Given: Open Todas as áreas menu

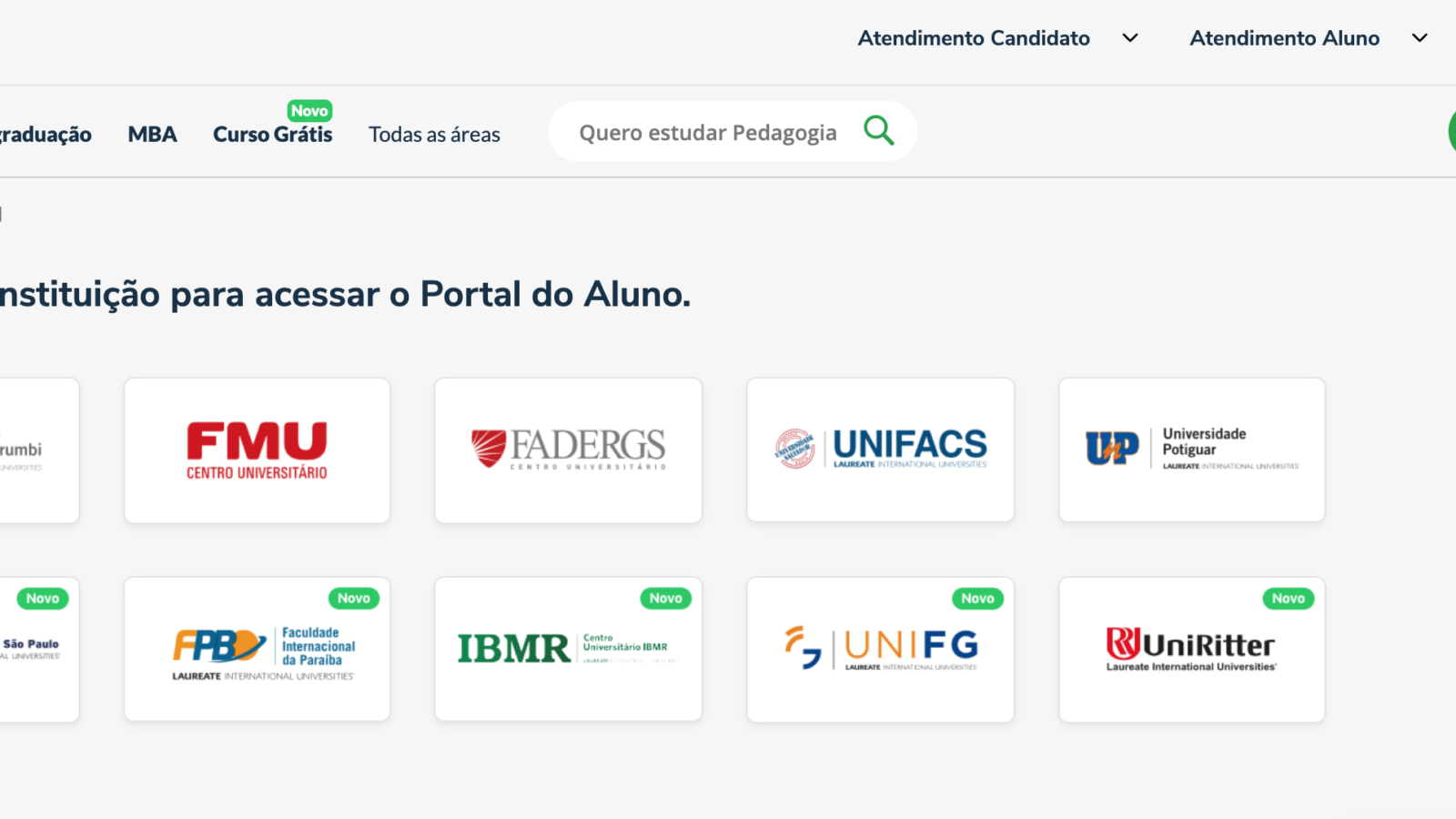Looking at the screenshot, I should tap(434, 135).
